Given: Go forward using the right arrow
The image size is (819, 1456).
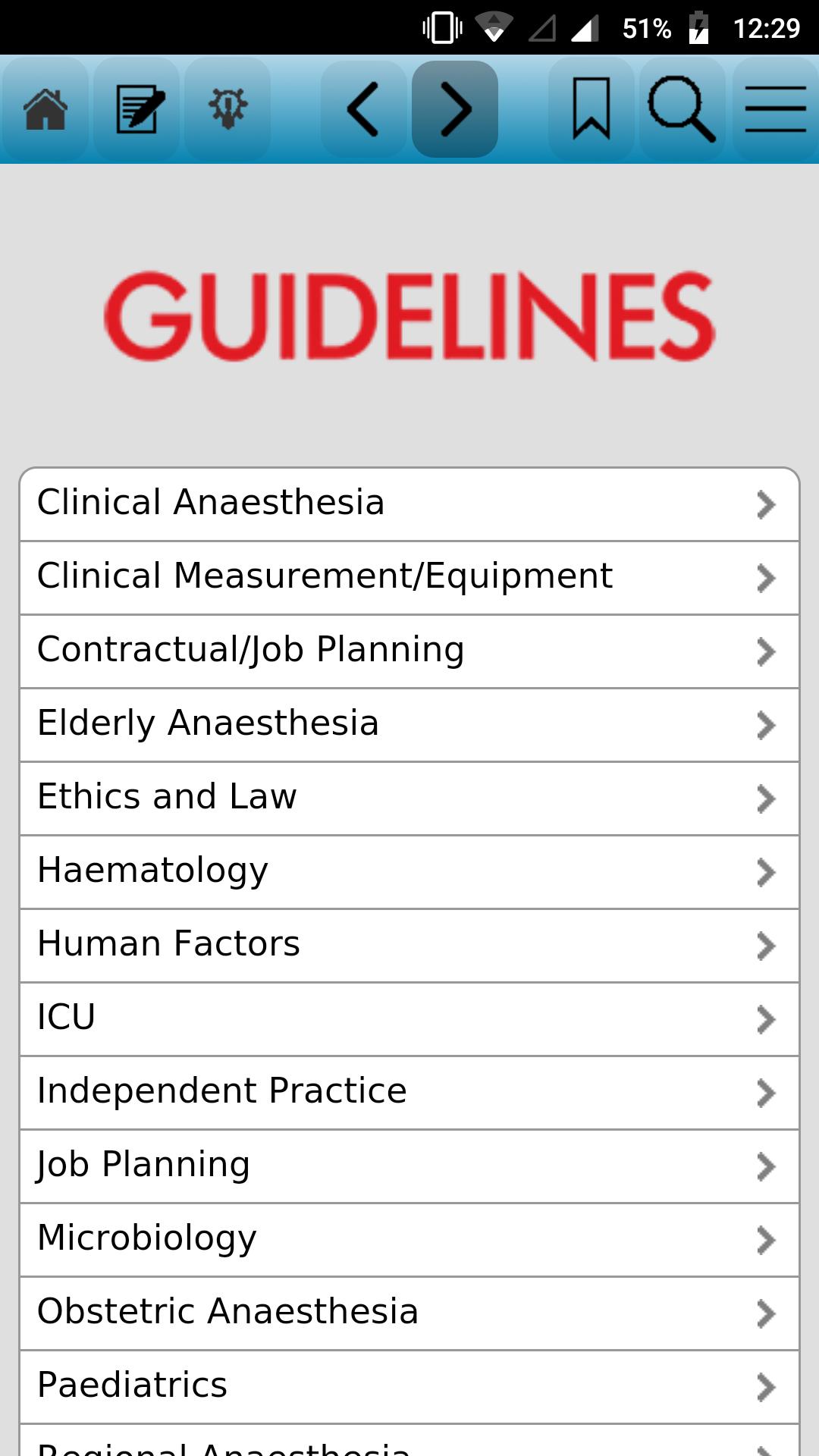Looking at the screenshot, I should pos(455,110).
